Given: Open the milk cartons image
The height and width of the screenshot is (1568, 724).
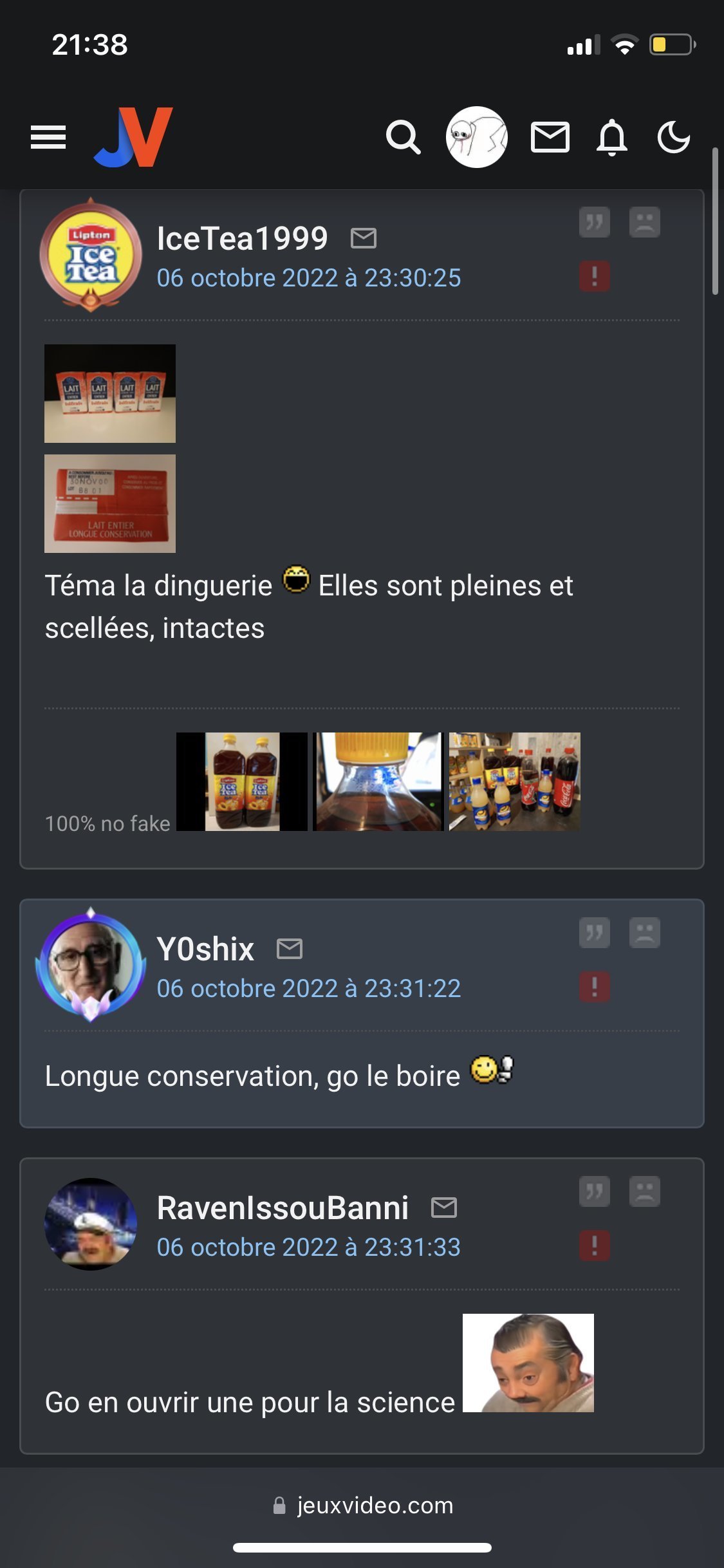Looking at the screenshot, I should coord(110,393).
